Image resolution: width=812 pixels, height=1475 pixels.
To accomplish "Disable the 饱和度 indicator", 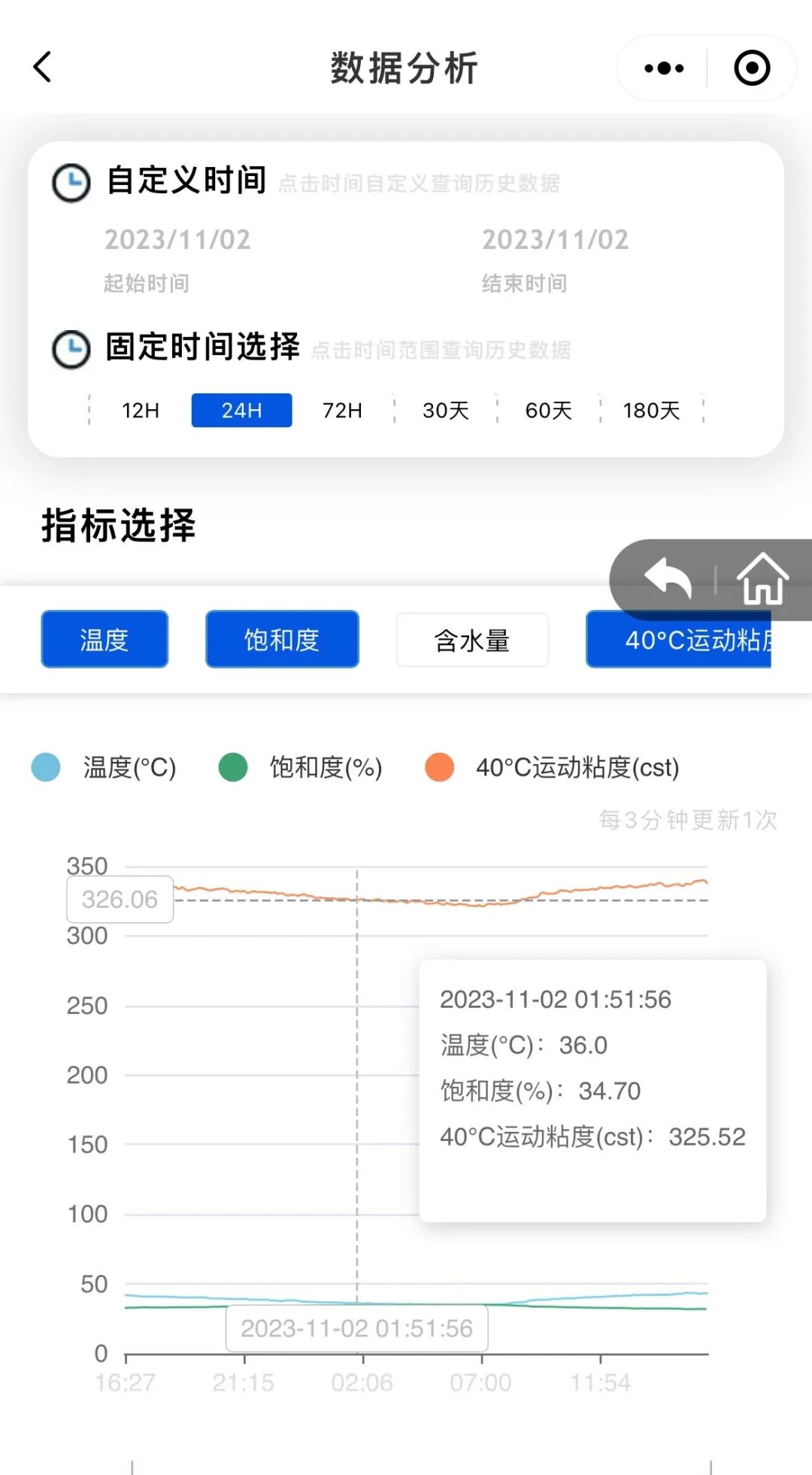I will tap(282, 639).
